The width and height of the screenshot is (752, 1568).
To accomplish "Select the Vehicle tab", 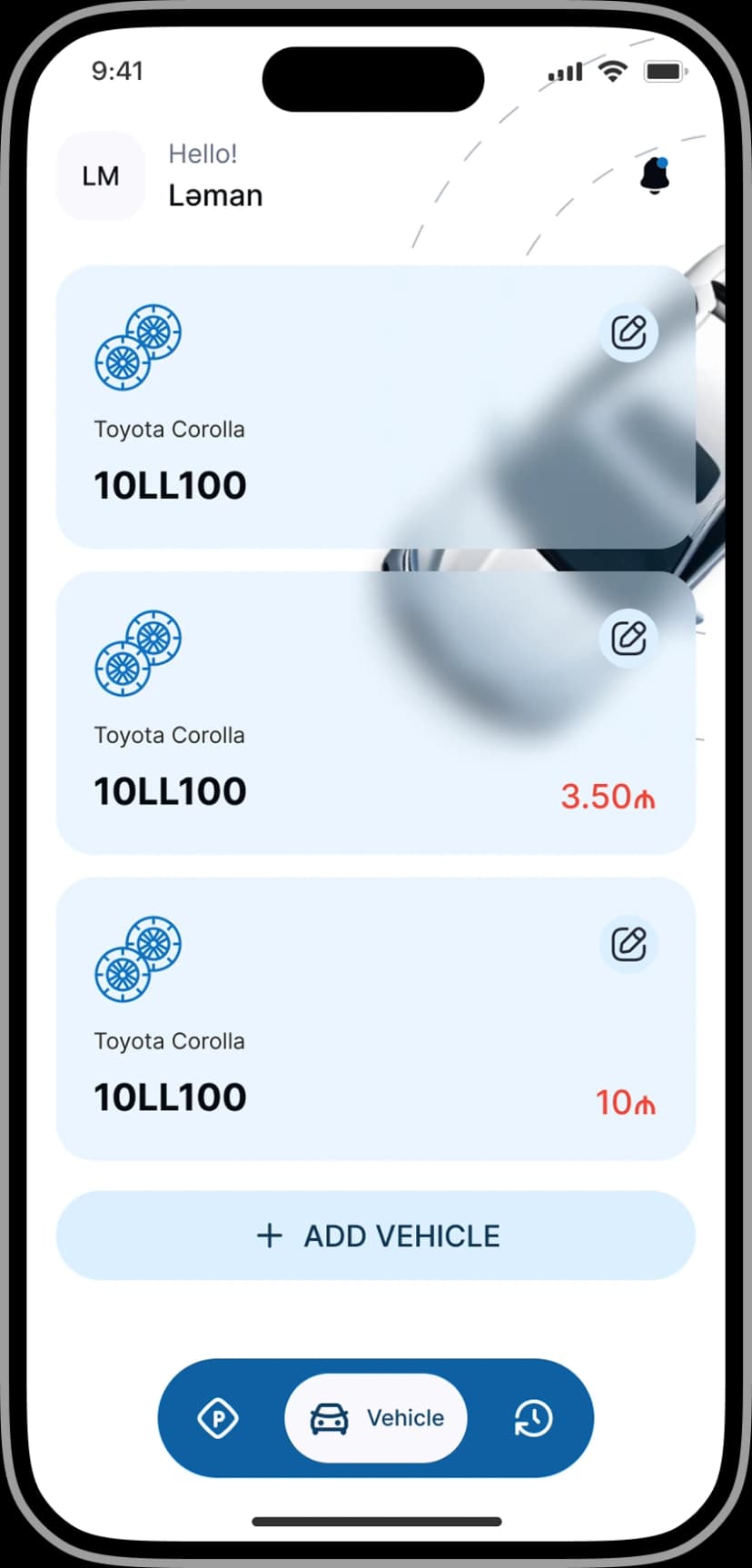I will [376, 1418].
